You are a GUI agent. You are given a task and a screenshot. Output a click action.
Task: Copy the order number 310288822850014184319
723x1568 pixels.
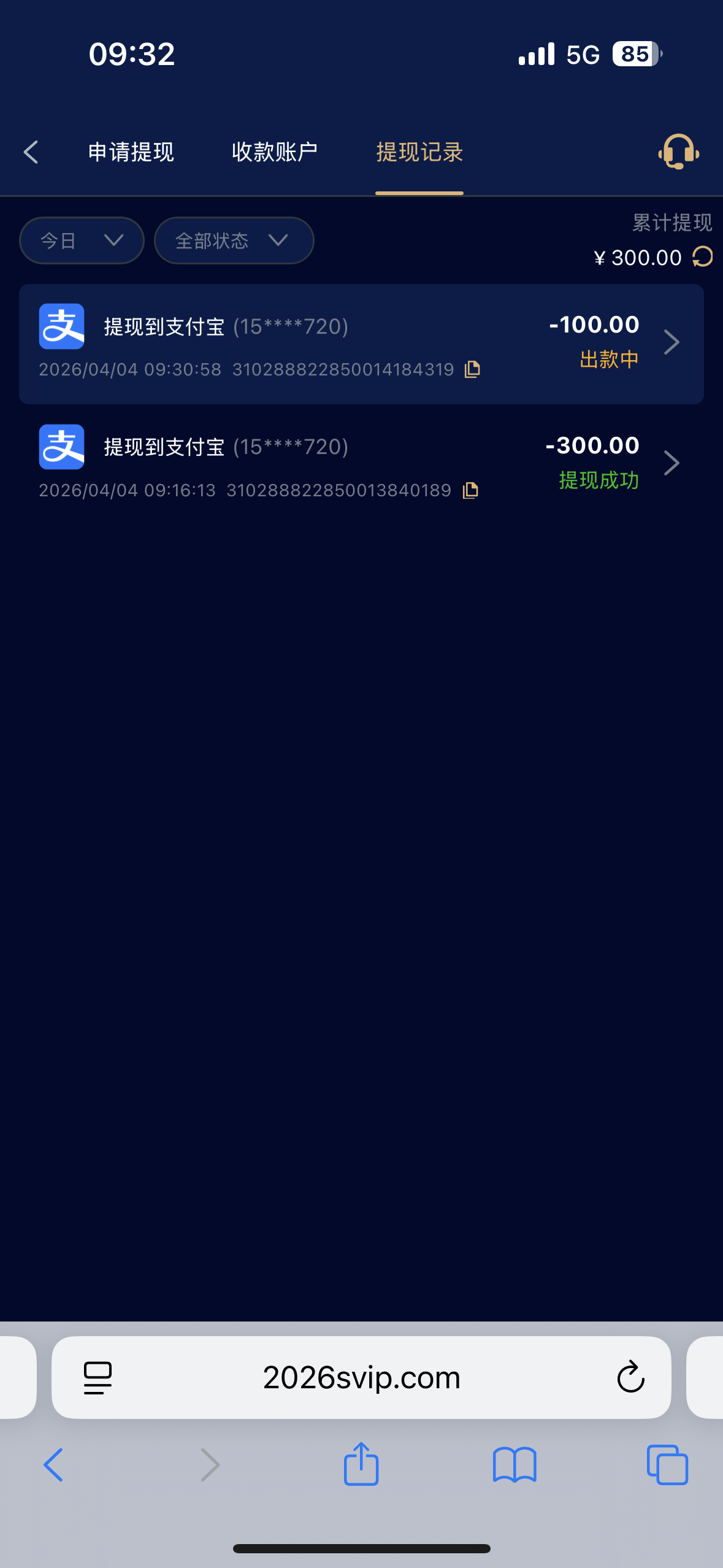[x=472, y=369]
